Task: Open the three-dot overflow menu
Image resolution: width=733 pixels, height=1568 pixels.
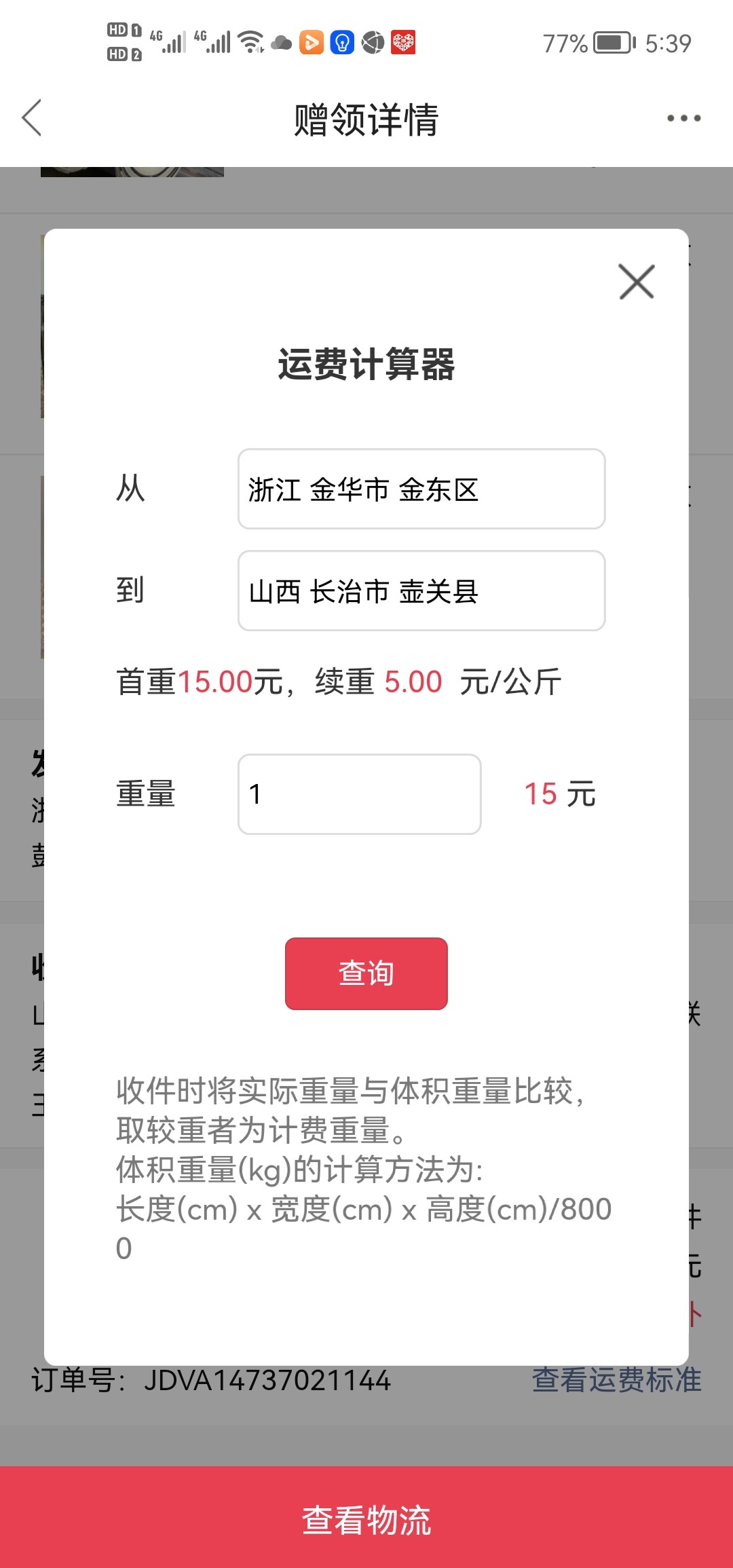Action: point(683,118)
